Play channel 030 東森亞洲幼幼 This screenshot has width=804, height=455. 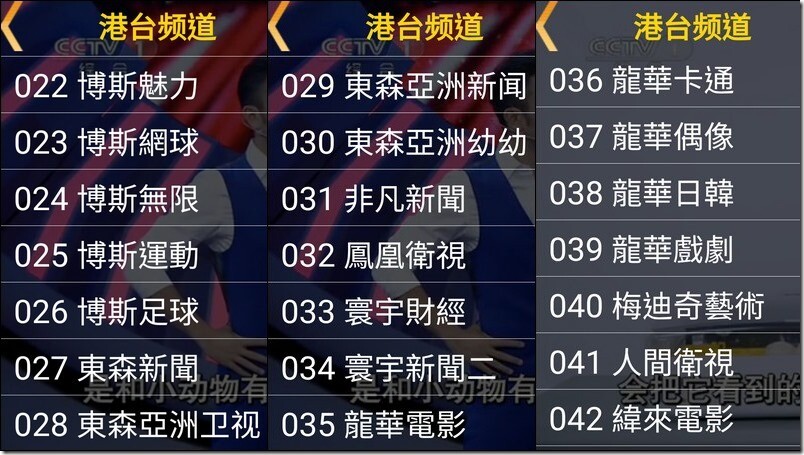coord(403,142)
